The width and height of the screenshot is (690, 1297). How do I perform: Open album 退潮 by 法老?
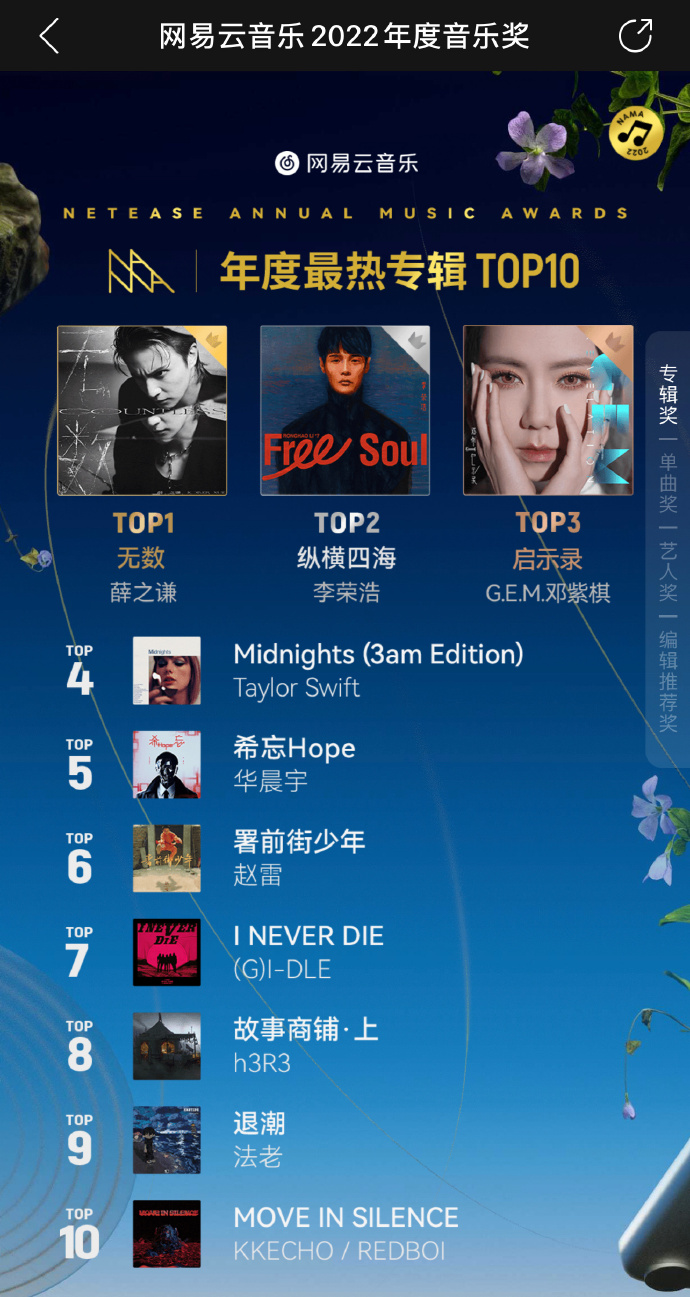[260, 1140]
